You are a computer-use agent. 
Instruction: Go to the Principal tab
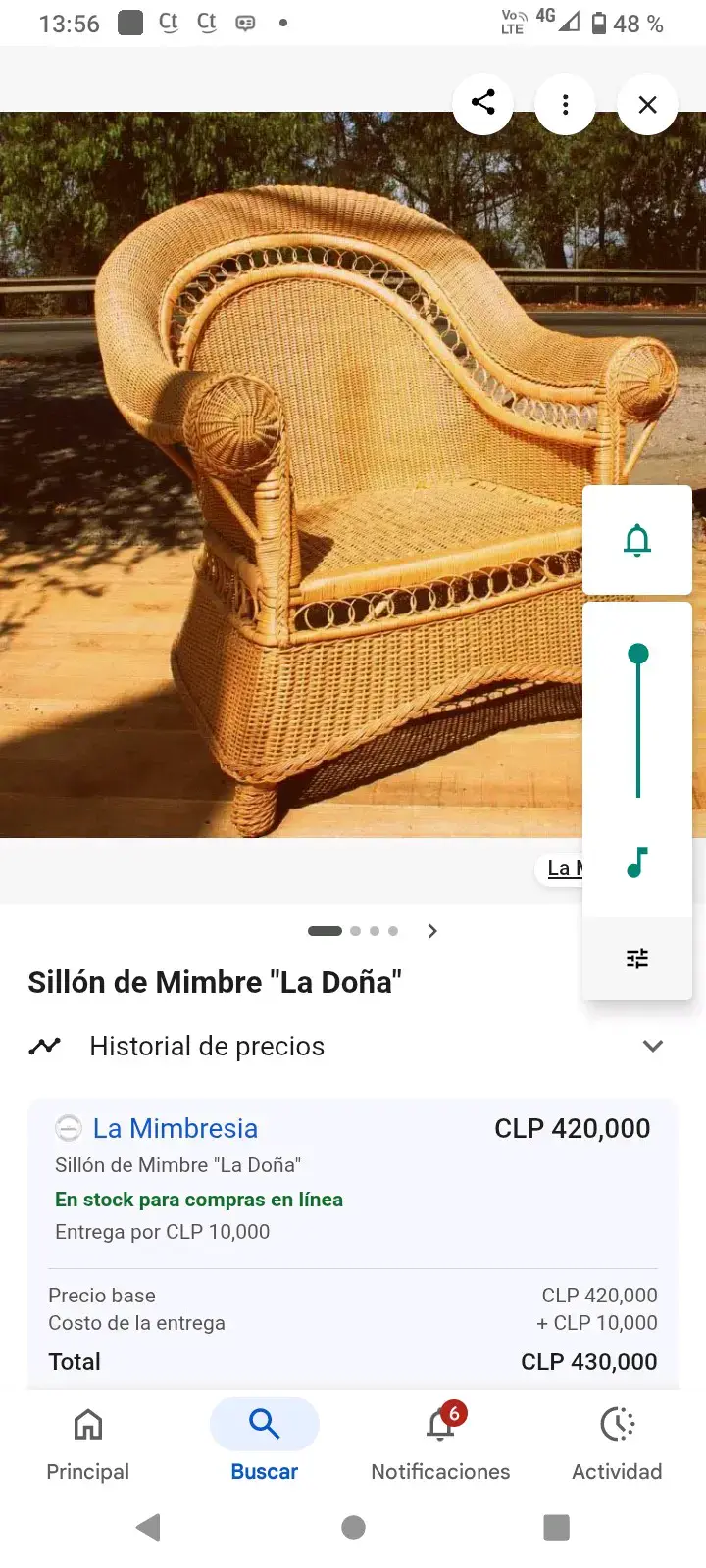88,1443
